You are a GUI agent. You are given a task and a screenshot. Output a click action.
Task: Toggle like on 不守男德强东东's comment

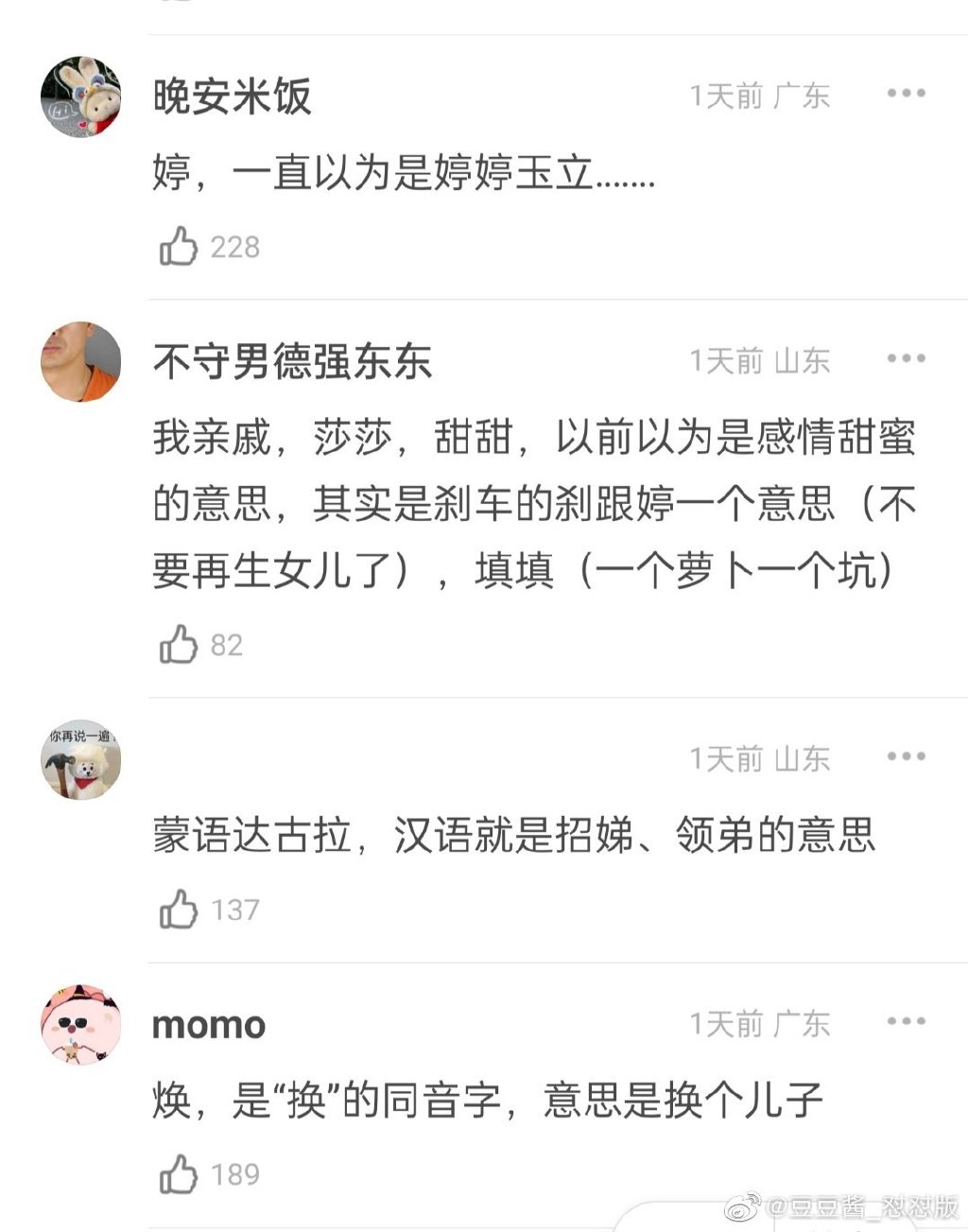click(x=178, y=645)
